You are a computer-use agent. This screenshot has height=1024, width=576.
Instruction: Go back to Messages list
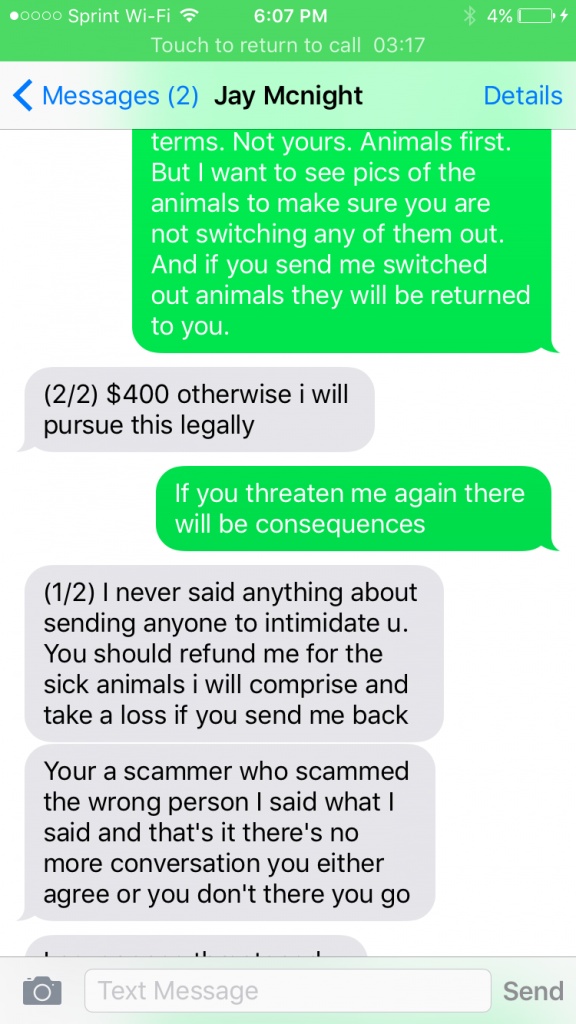(104, 96)
